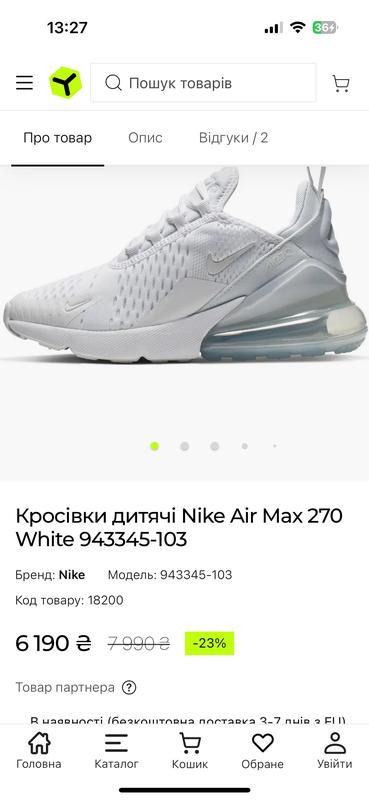
Task: Open the Каталог tab
Action: (116, 751)
